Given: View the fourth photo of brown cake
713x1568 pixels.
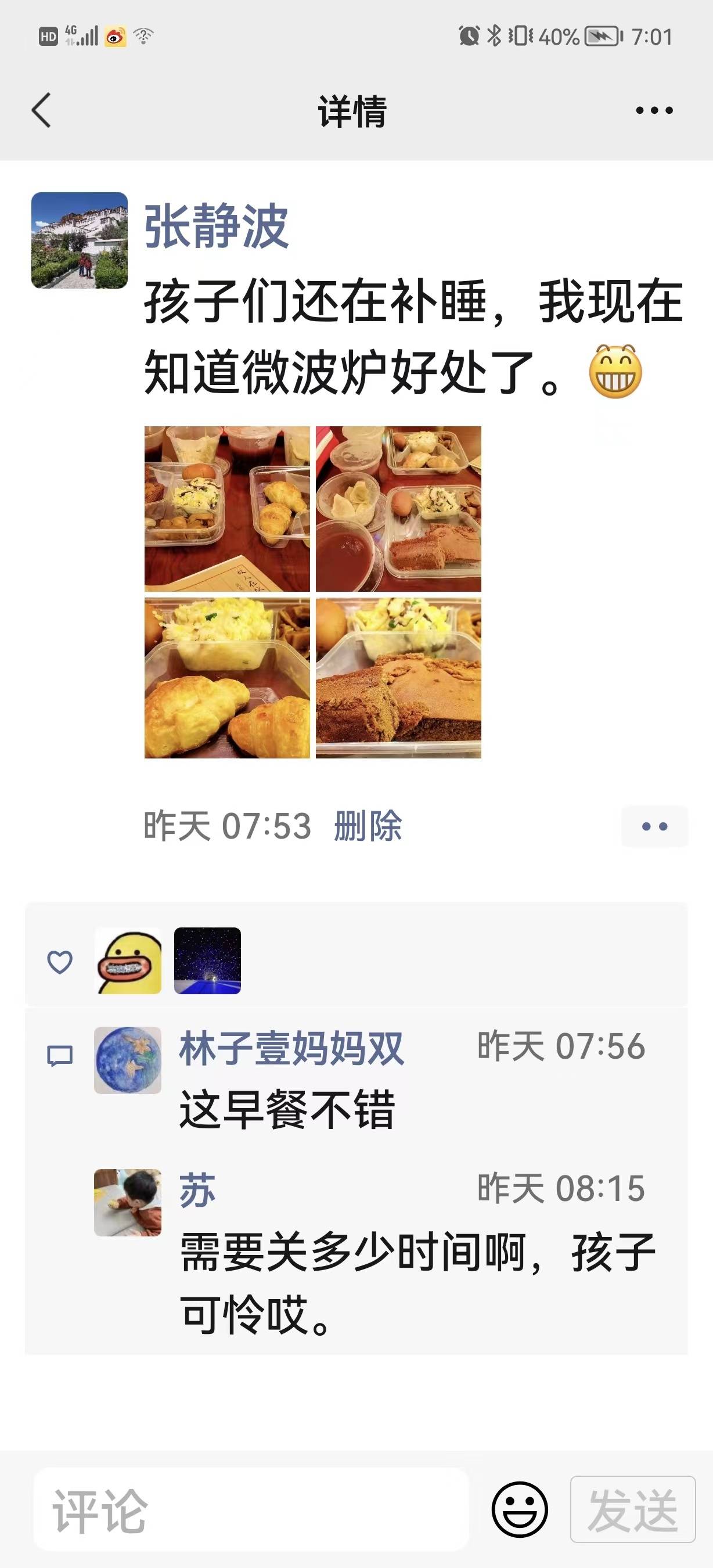Looking at the screenshot, I should tap(398, 678).
